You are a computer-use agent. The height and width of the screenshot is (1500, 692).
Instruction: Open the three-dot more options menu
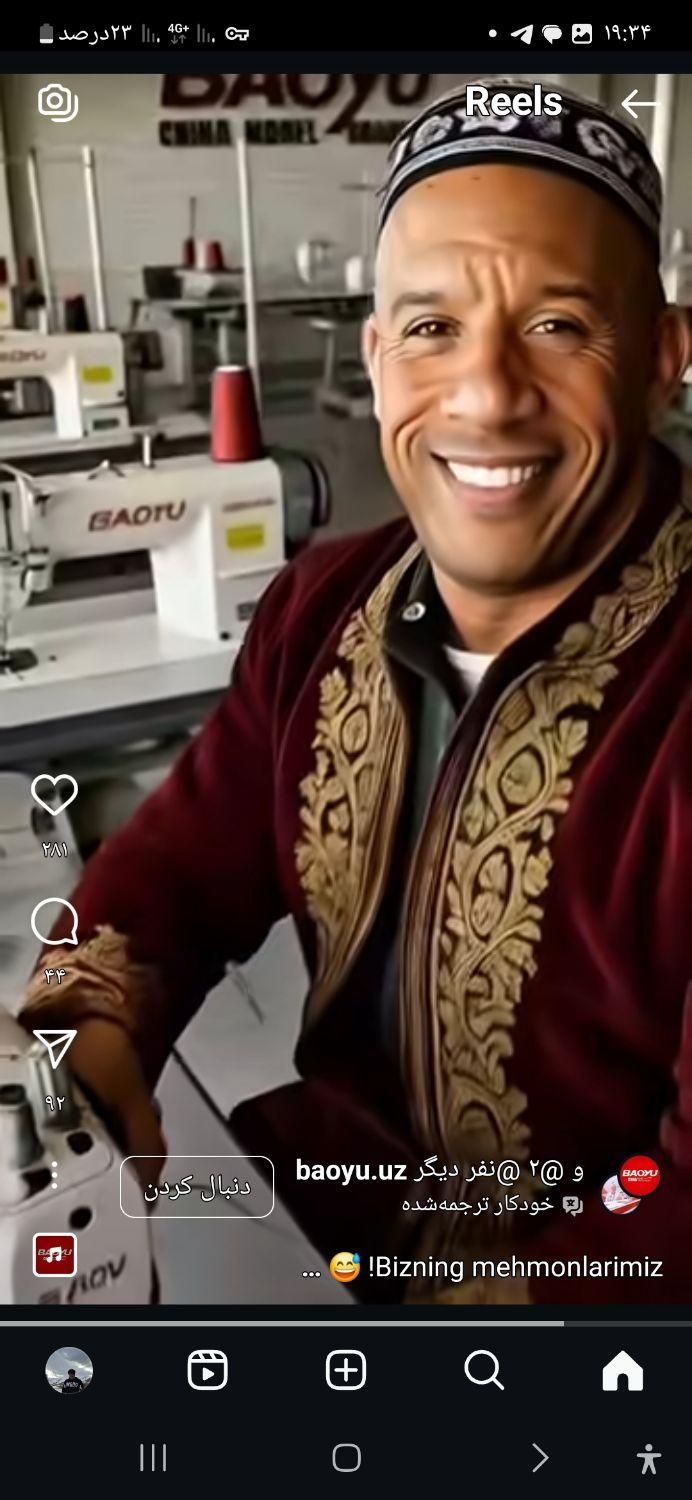coord(55,1175)
